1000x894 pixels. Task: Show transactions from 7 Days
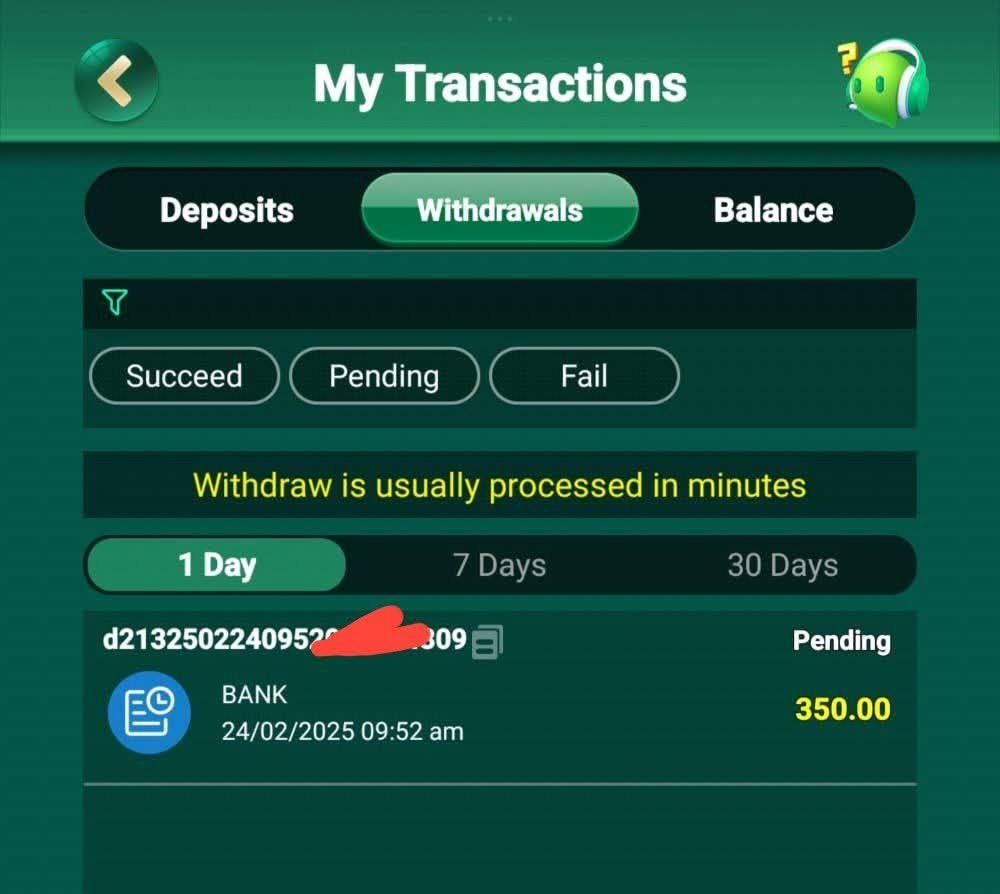point(500,565)
